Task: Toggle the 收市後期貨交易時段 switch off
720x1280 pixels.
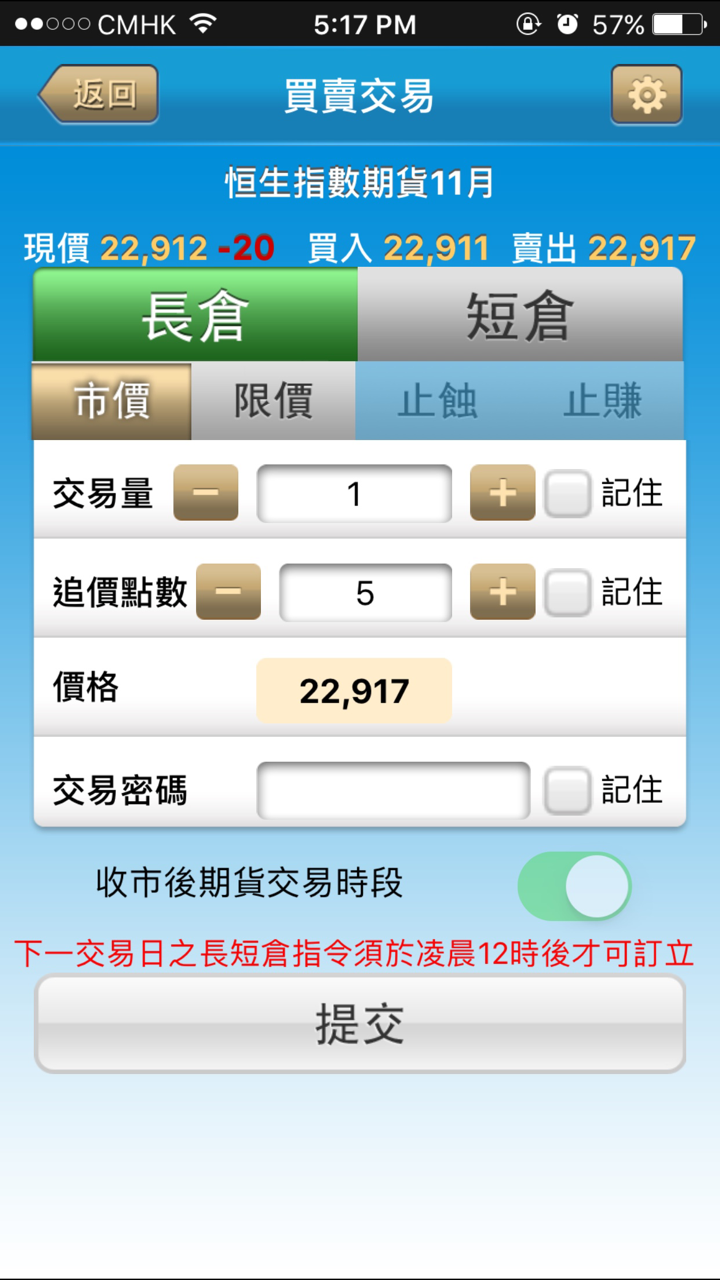Action: tap(573, 886)
